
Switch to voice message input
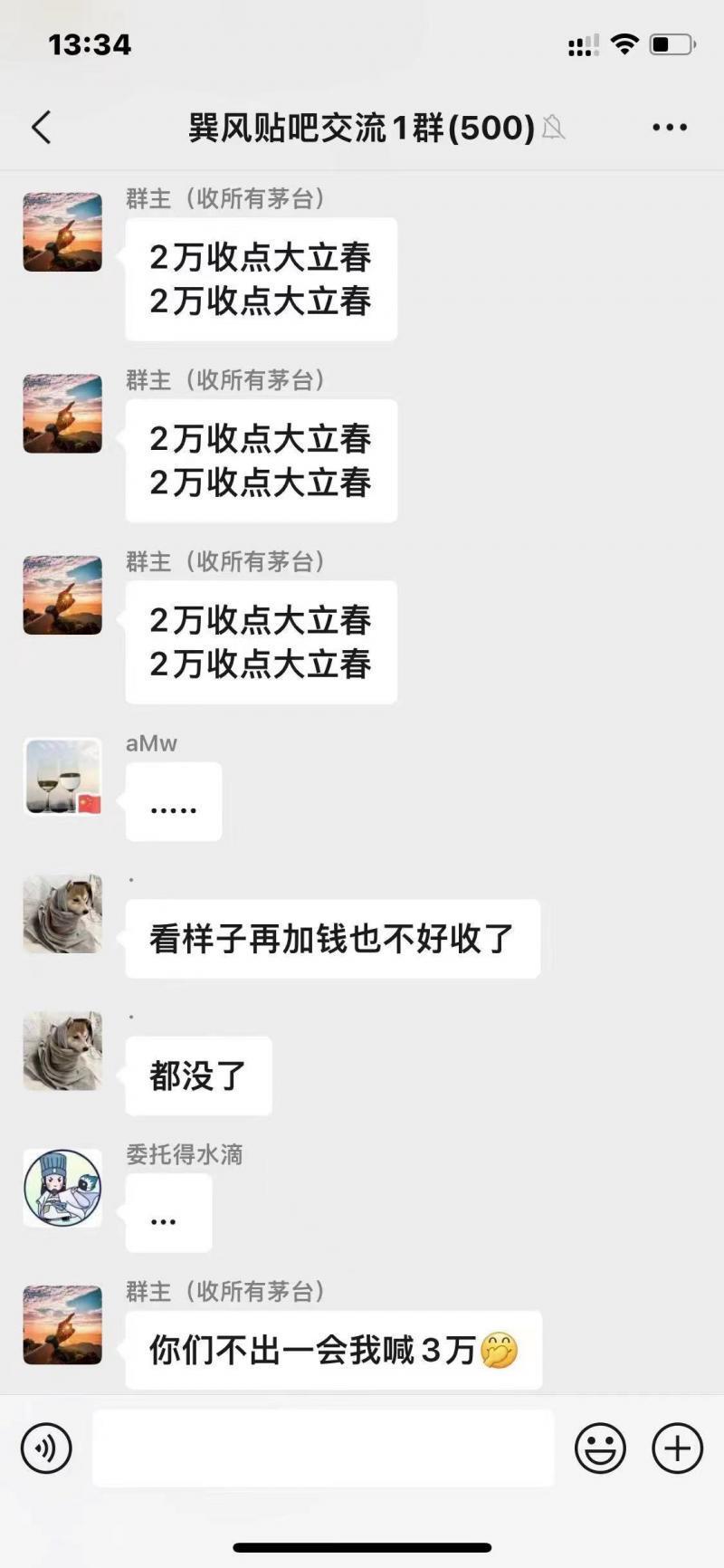tap(46, 1448)
